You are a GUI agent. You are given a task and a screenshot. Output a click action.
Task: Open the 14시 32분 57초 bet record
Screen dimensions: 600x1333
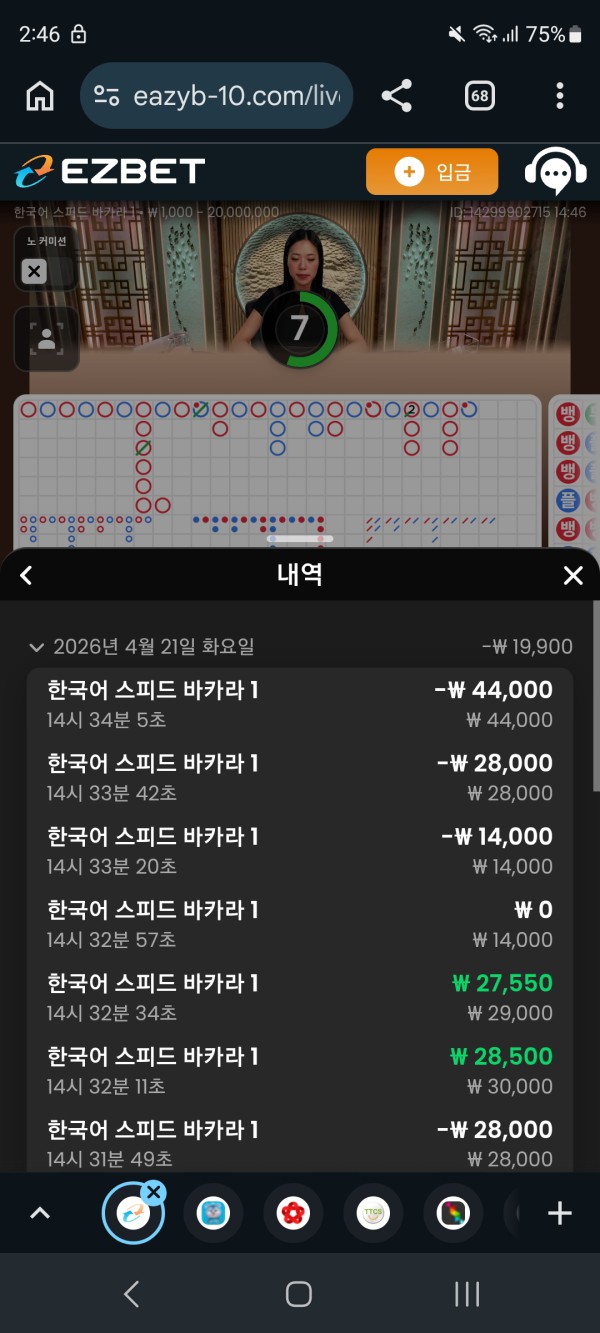(x=299, y=924)
